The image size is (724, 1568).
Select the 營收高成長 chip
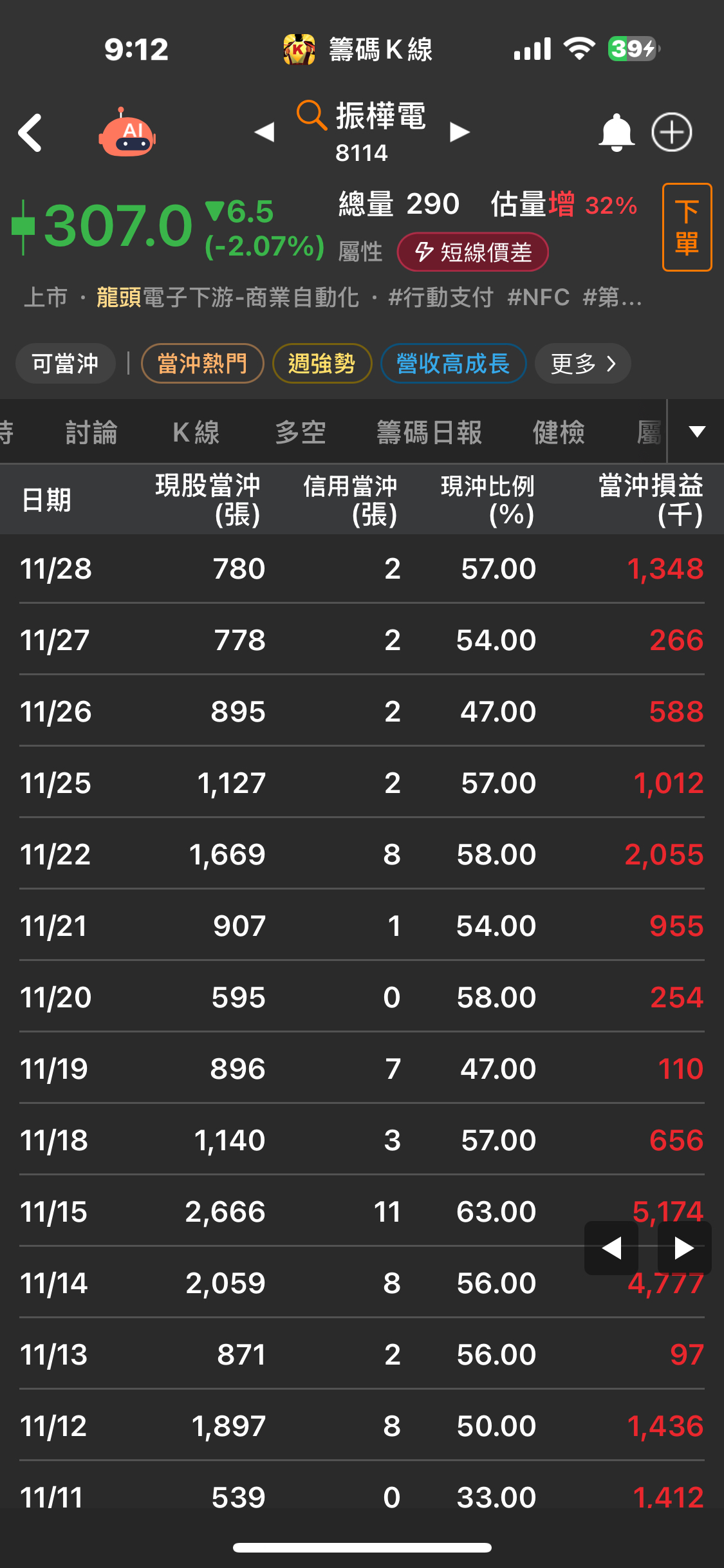click(x=453, y=363)
